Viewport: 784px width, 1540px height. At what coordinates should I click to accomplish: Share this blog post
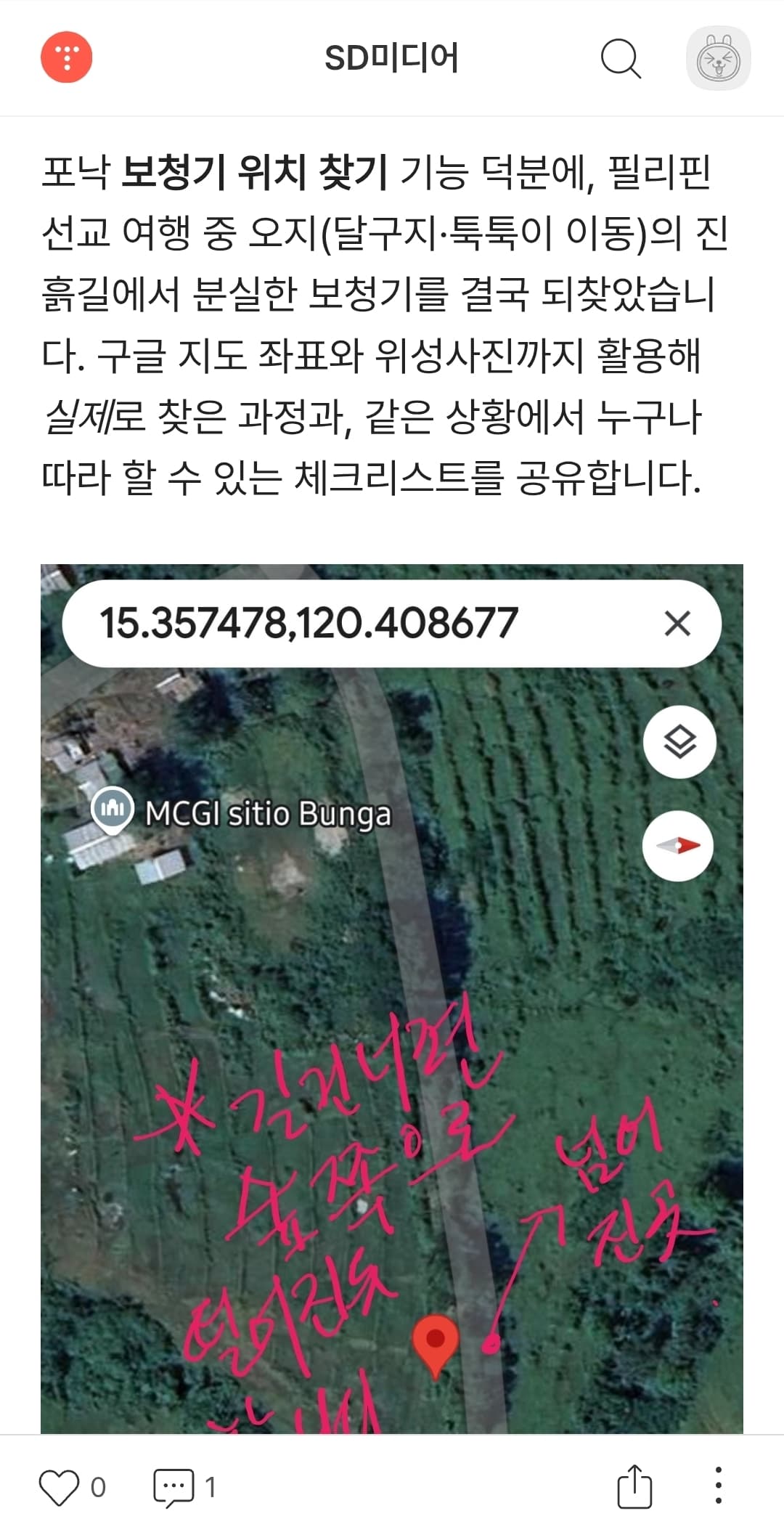[x=634, y=1487]
